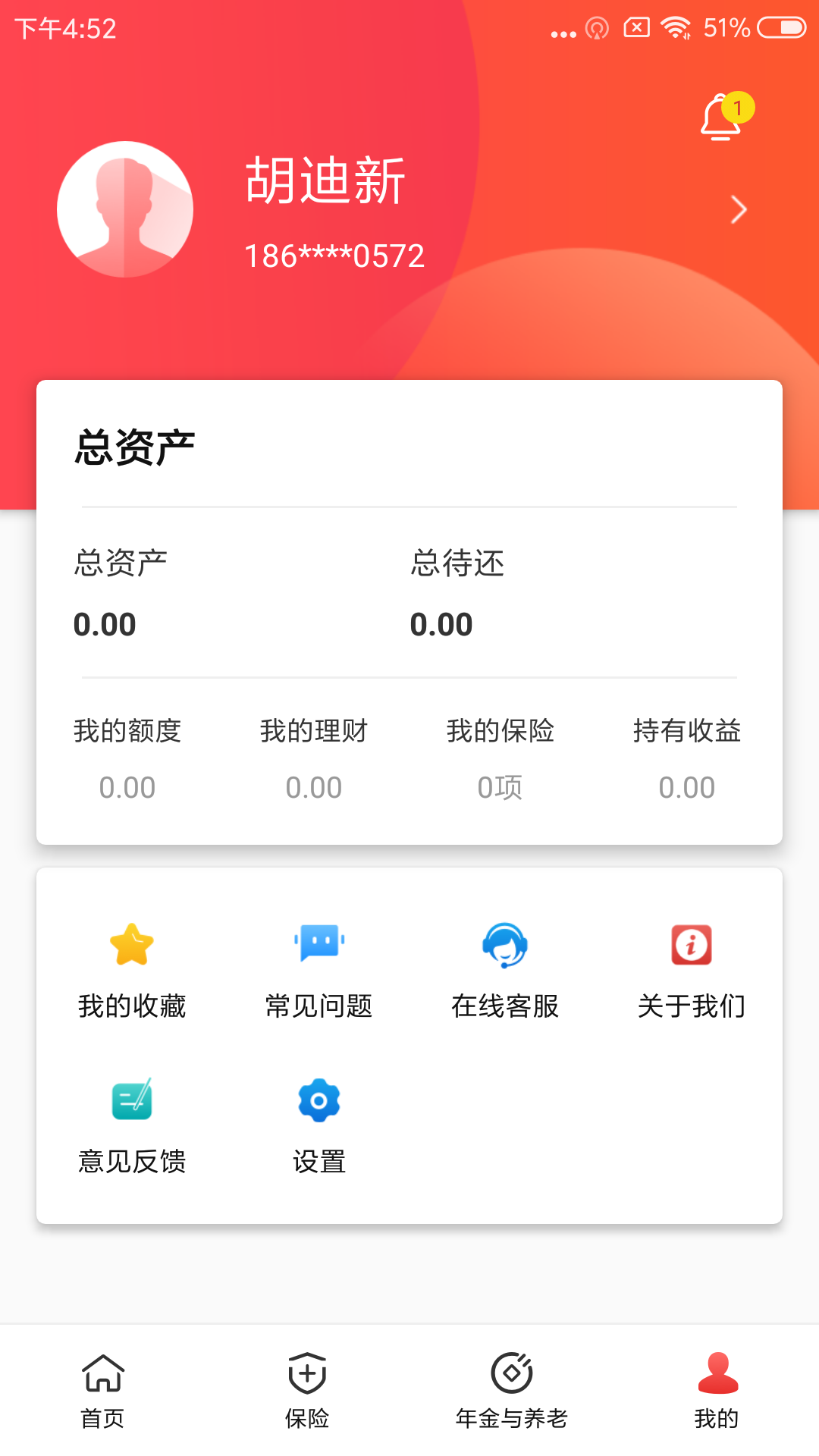
Task: Open profile details via the right chevron
Action: pyautogui.click(x=739, y=209)
